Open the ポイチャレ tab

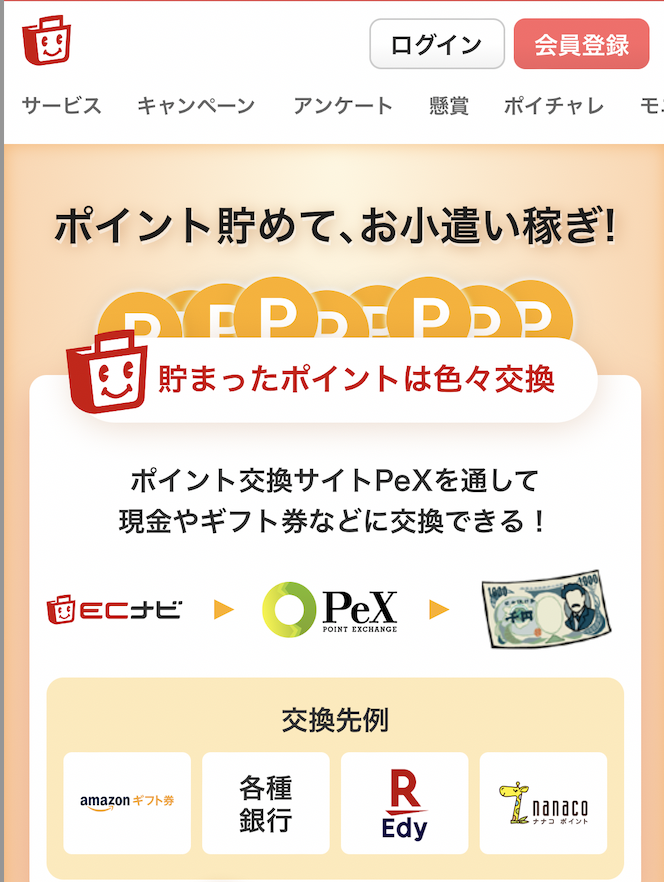[554, 106]
